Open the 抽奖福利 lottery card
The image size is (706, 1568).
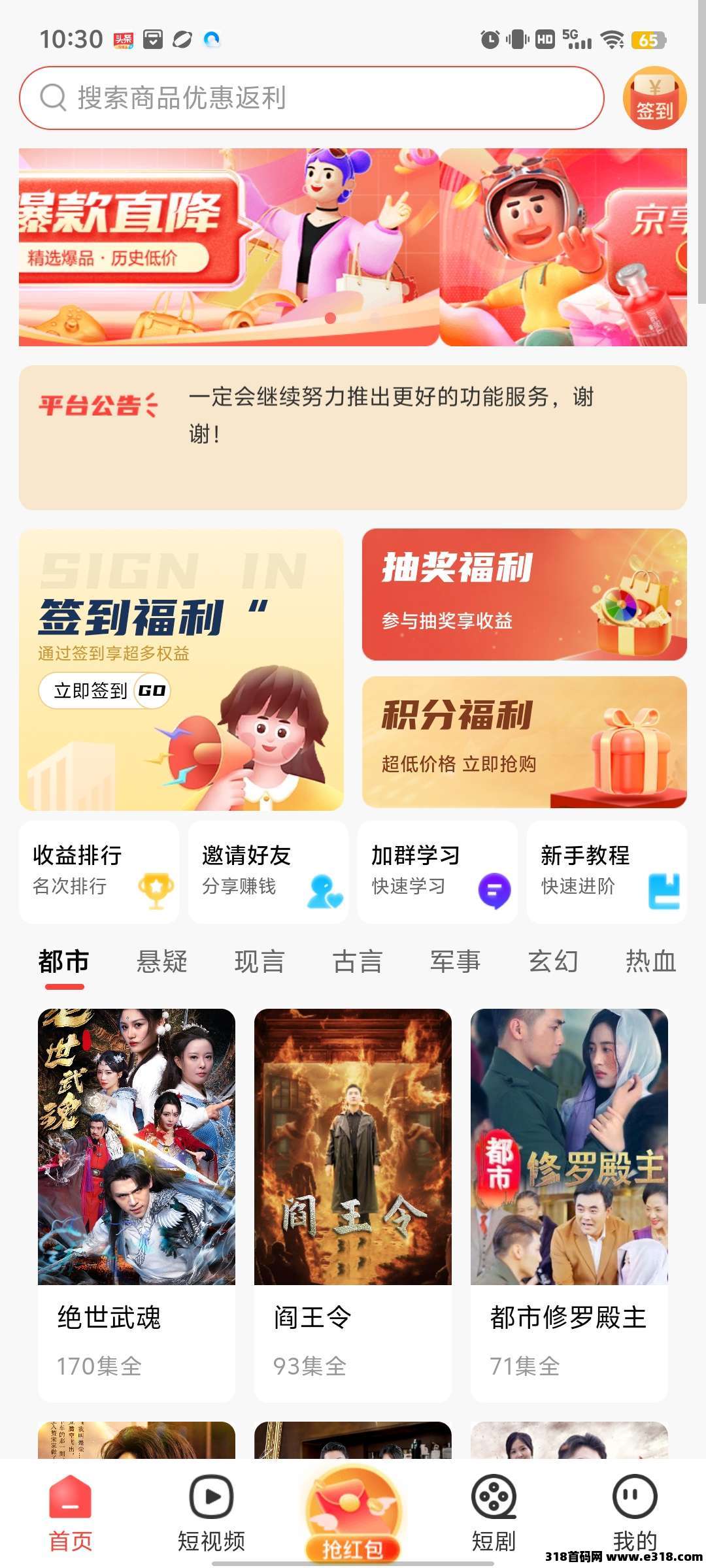click(524, 594)
